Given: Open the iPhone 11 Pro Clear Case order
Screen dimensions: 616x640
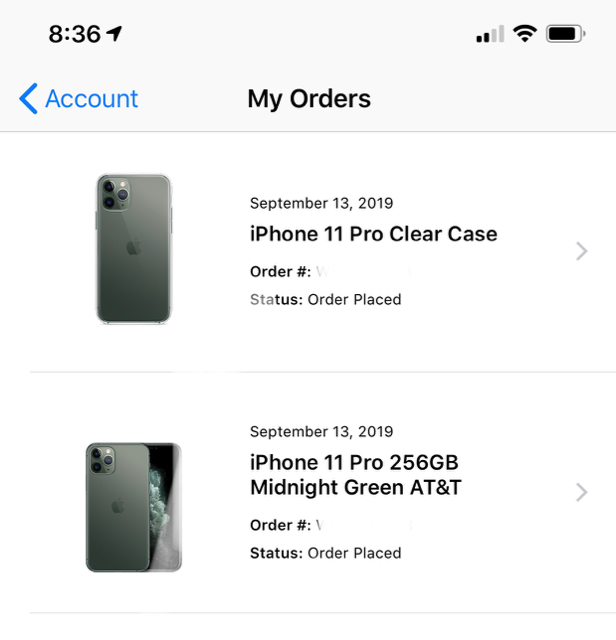Looking at the screenshot, I should click(372, 235).
